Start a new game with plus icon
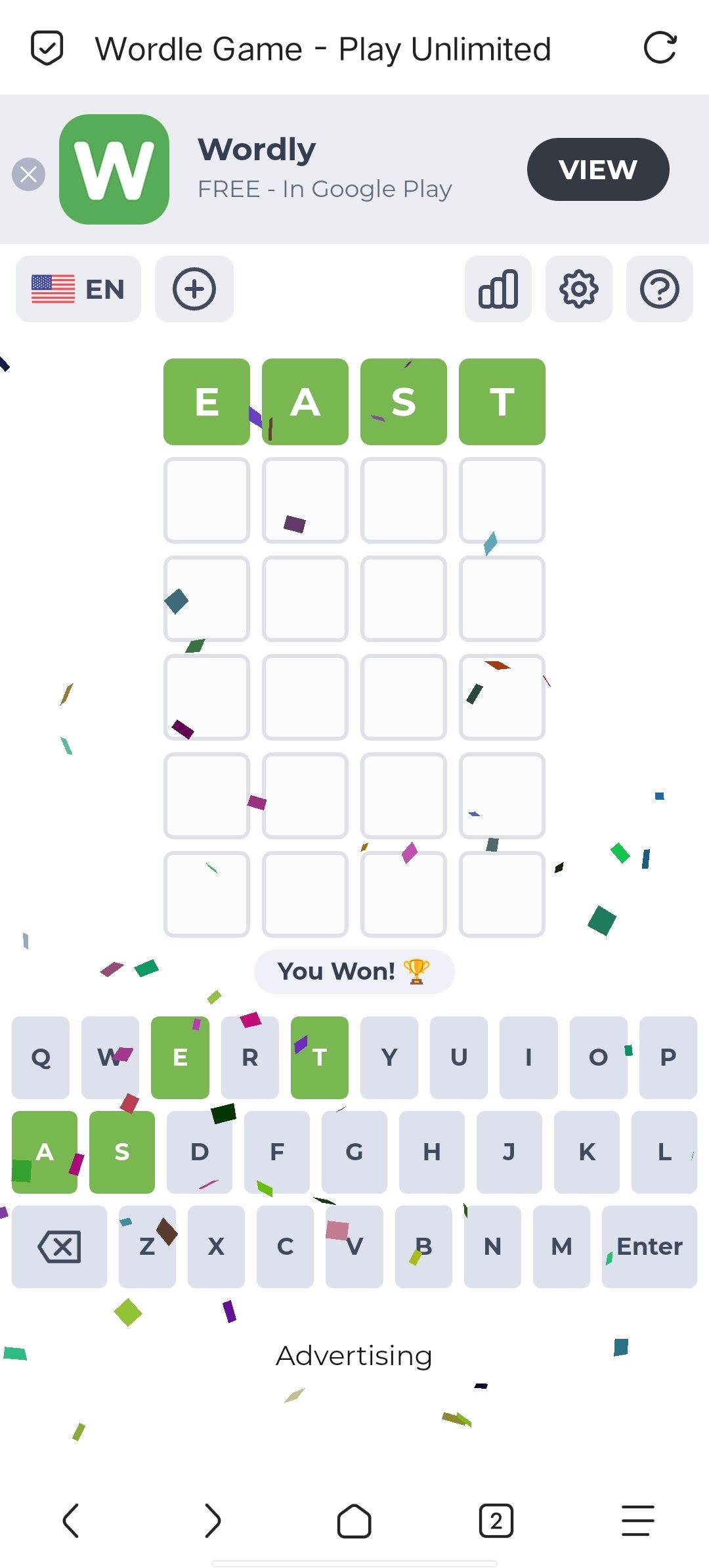 pyautogui.click(x=194, y=289)
